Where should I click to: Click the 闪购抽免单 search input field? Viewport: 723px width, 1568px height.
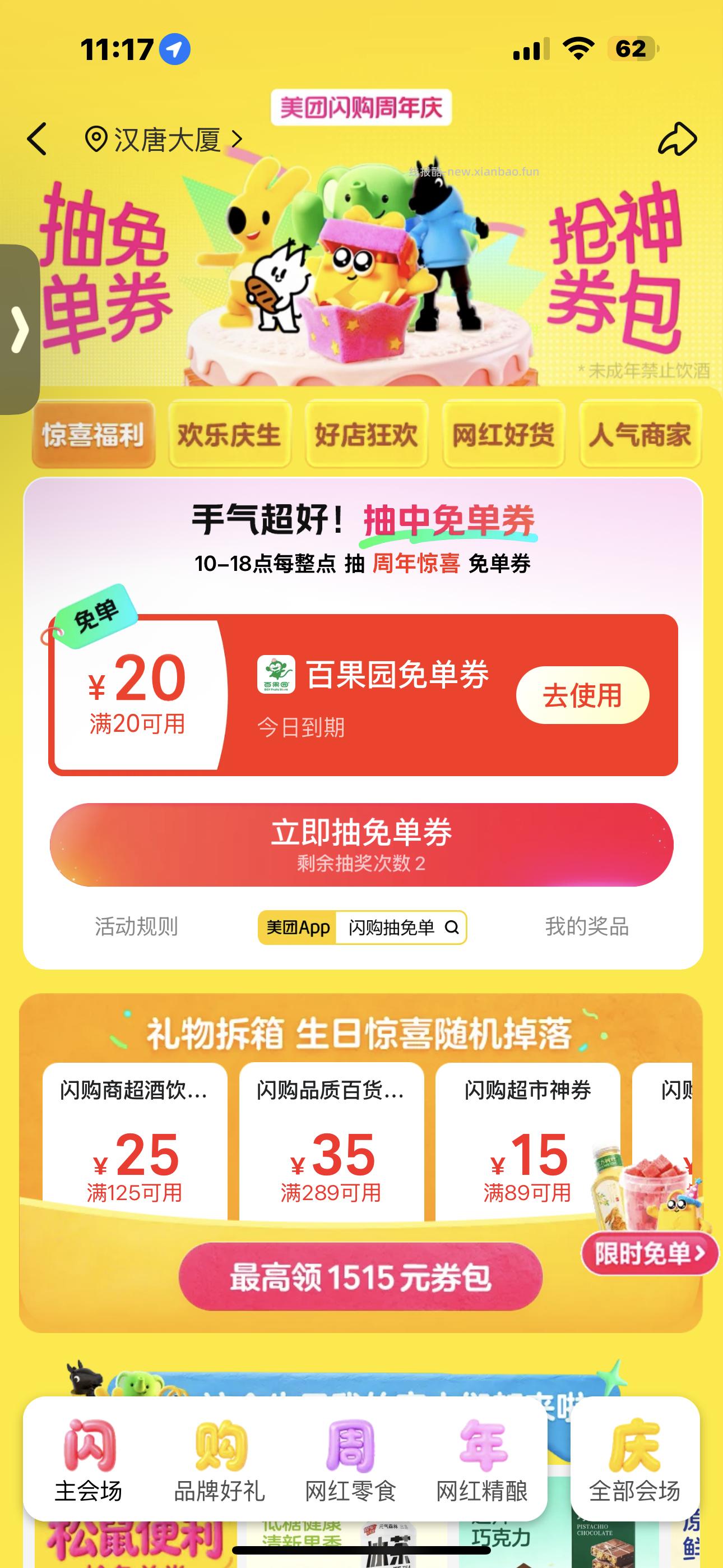[x=392, y=928]
